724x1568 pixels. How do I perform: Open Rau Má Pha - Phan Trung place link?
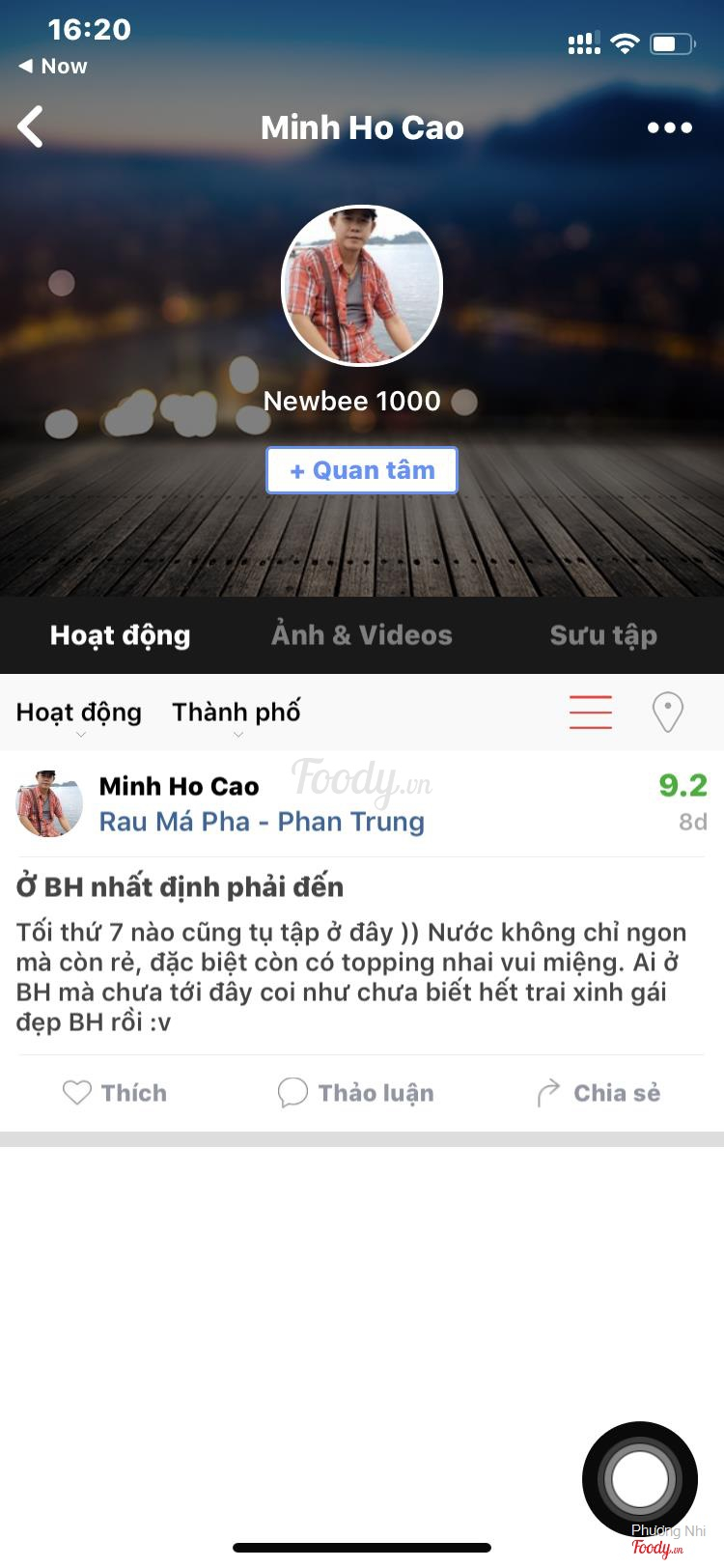pyautogui.click(x=262, y=822)
